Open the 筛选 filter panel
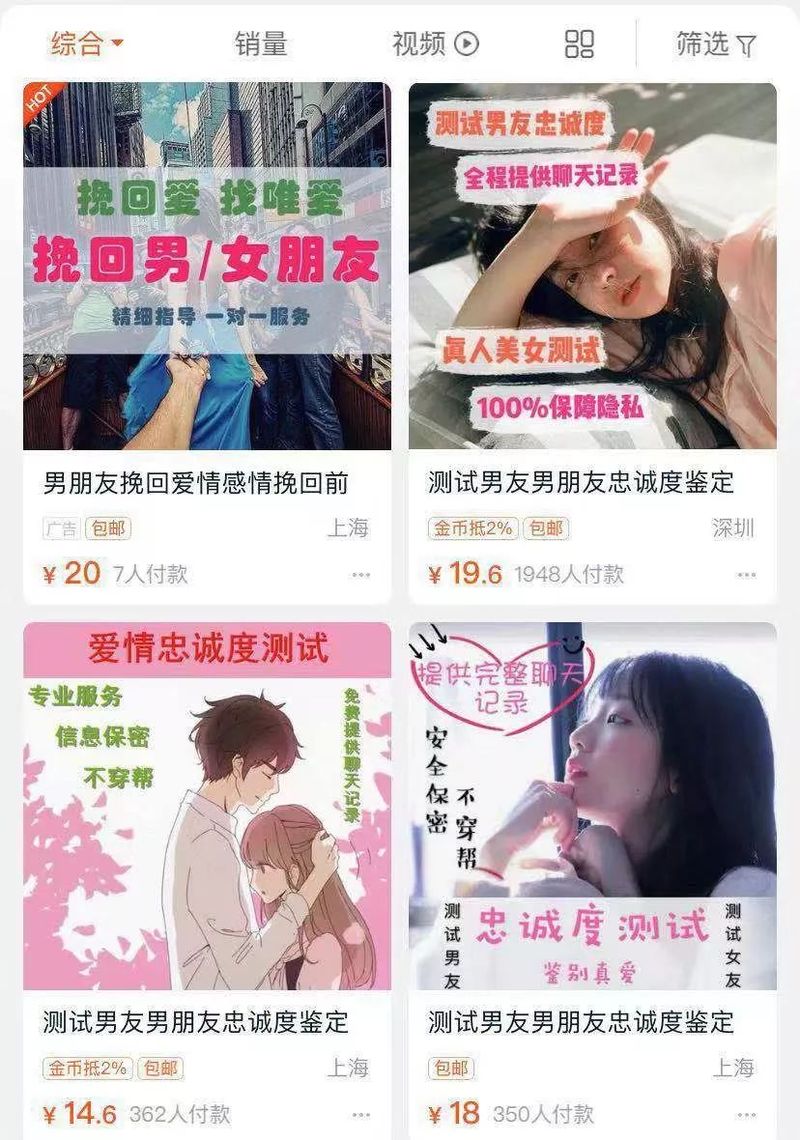Screen dimensions: 800x1140 coord(716,43)
